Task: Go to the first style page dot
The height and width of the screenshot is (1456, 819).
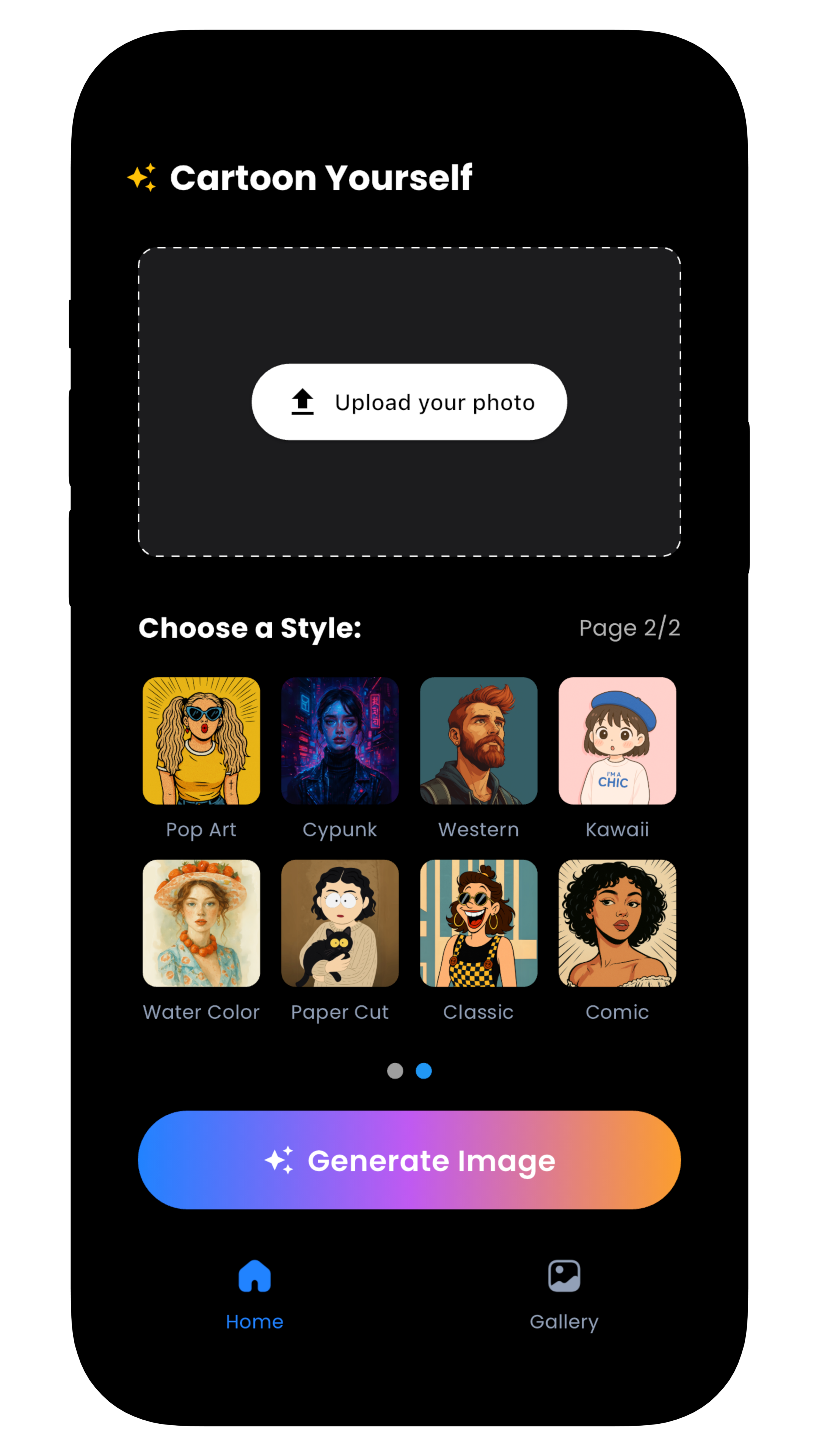Action: pos(394,1070)
